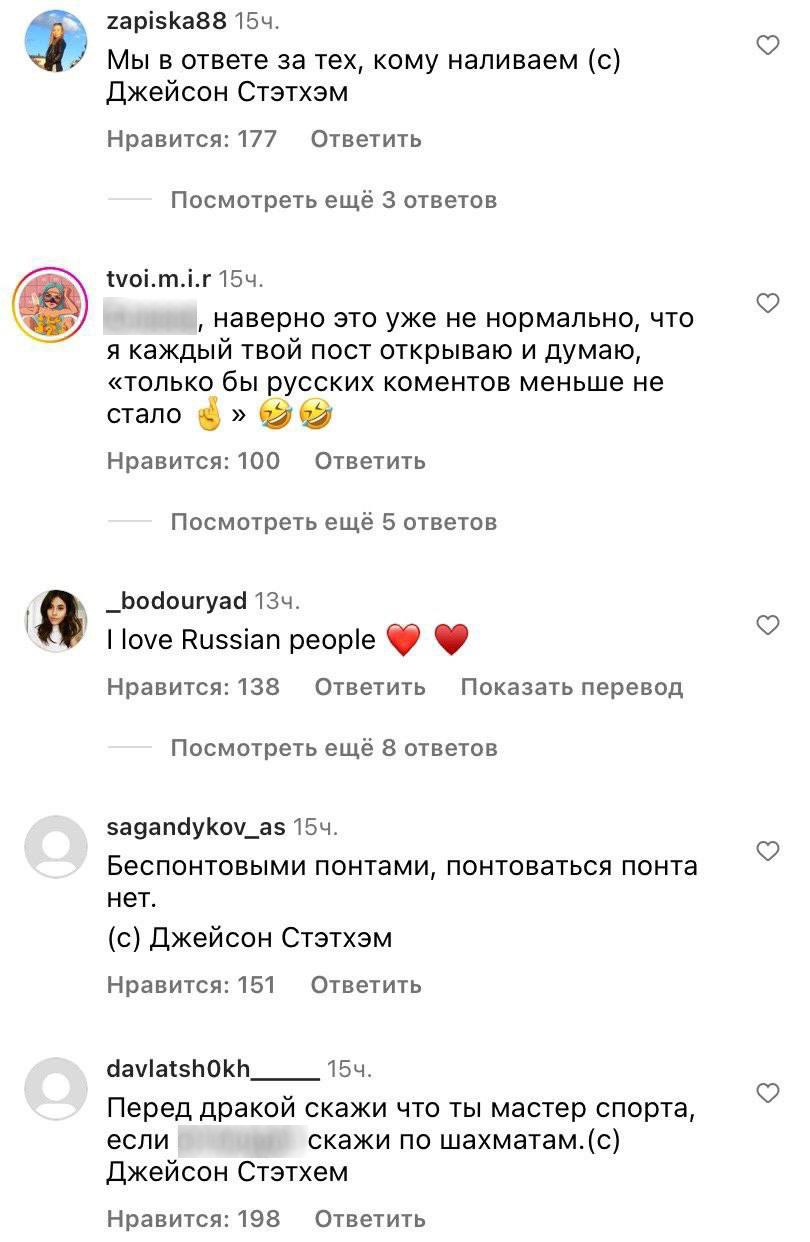Open _bodouryad username profile
The image size is (810, 1242).
pyautogui.click(x=176, y=601)
